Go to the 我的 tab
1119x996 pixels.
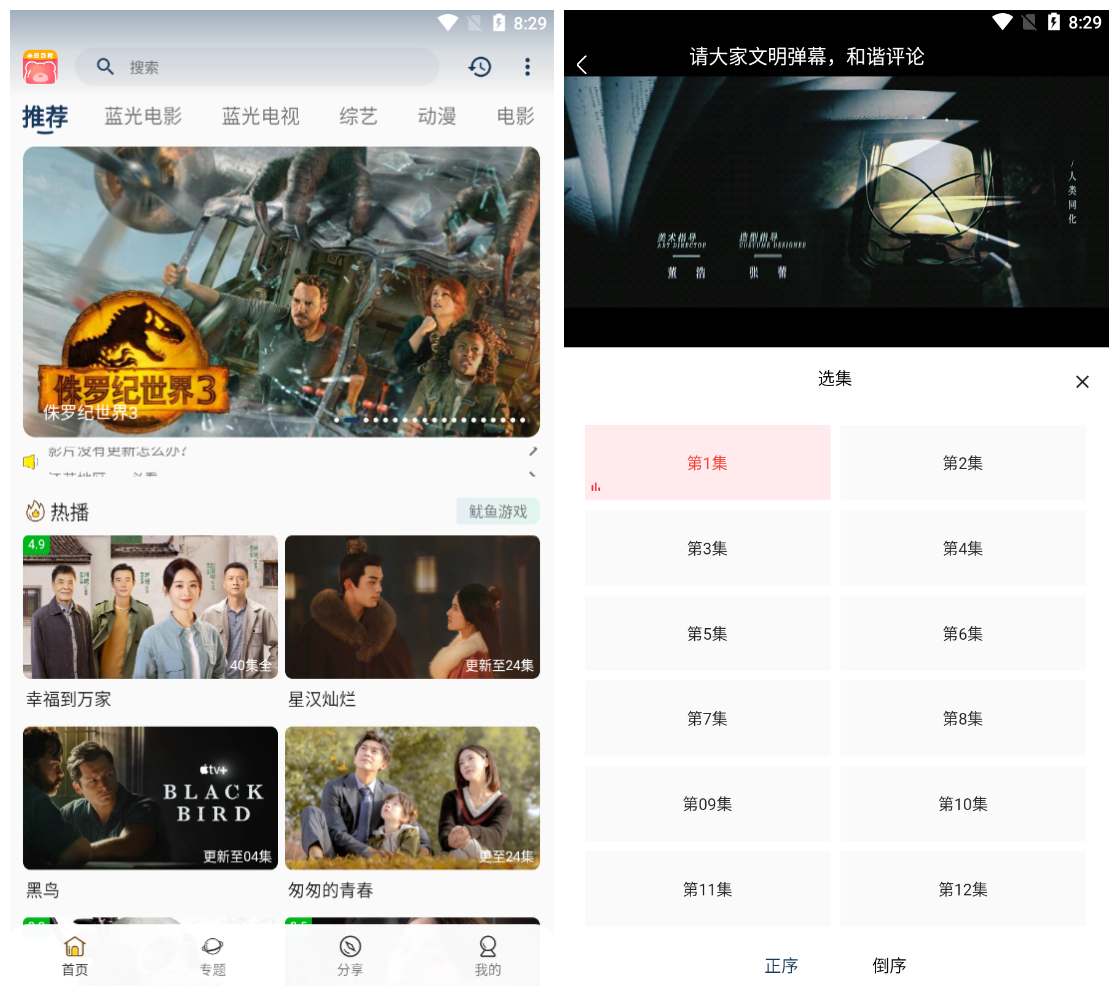[487, 955]
